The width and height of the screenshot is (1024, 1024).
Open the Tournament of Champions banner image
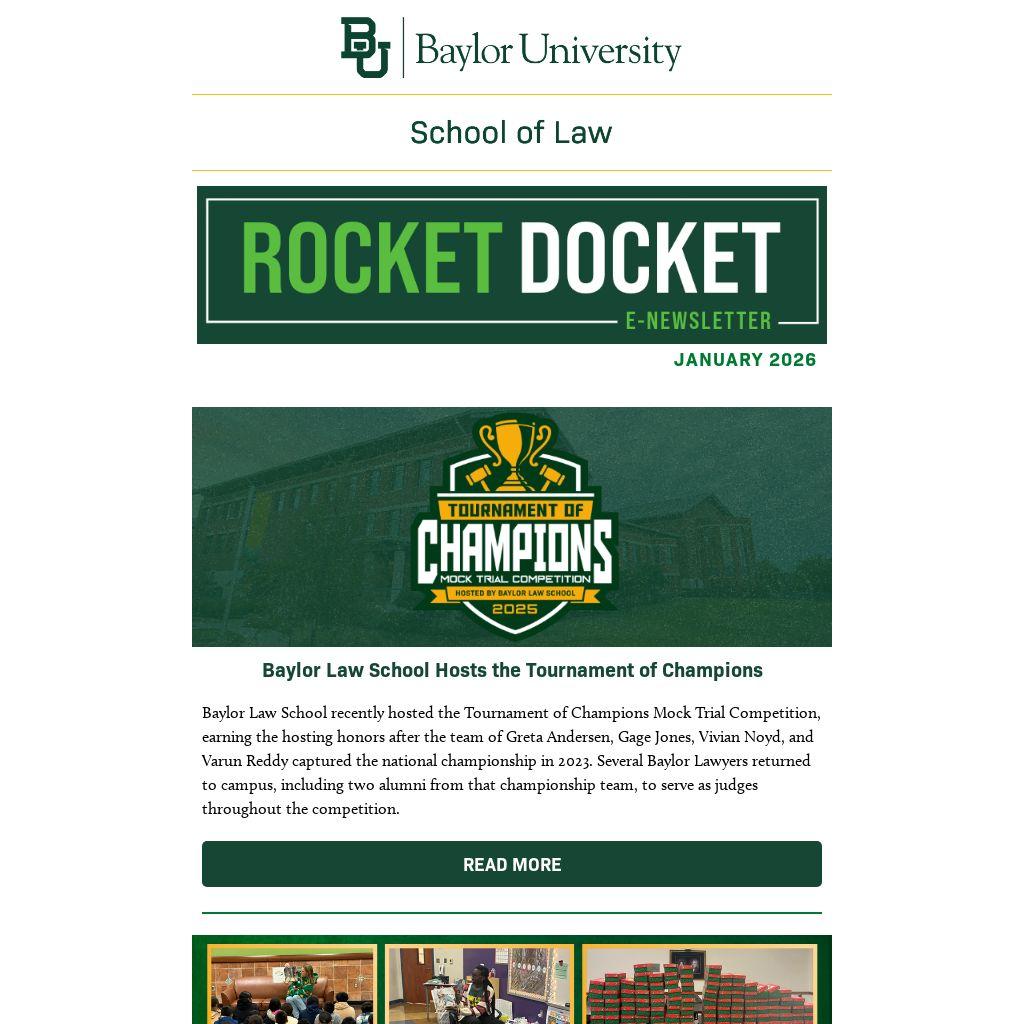[x=511, y=526]
